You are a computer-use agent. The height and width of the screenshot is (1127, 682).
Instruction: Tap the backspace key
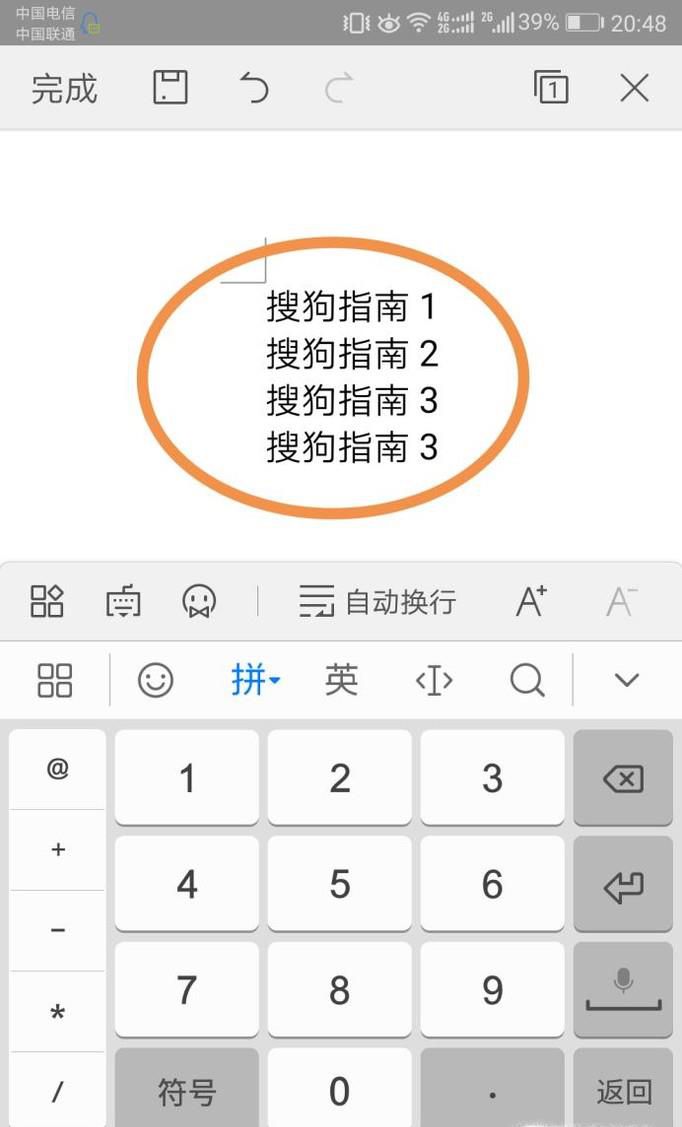pyautogui.click(x=623, y=777)
